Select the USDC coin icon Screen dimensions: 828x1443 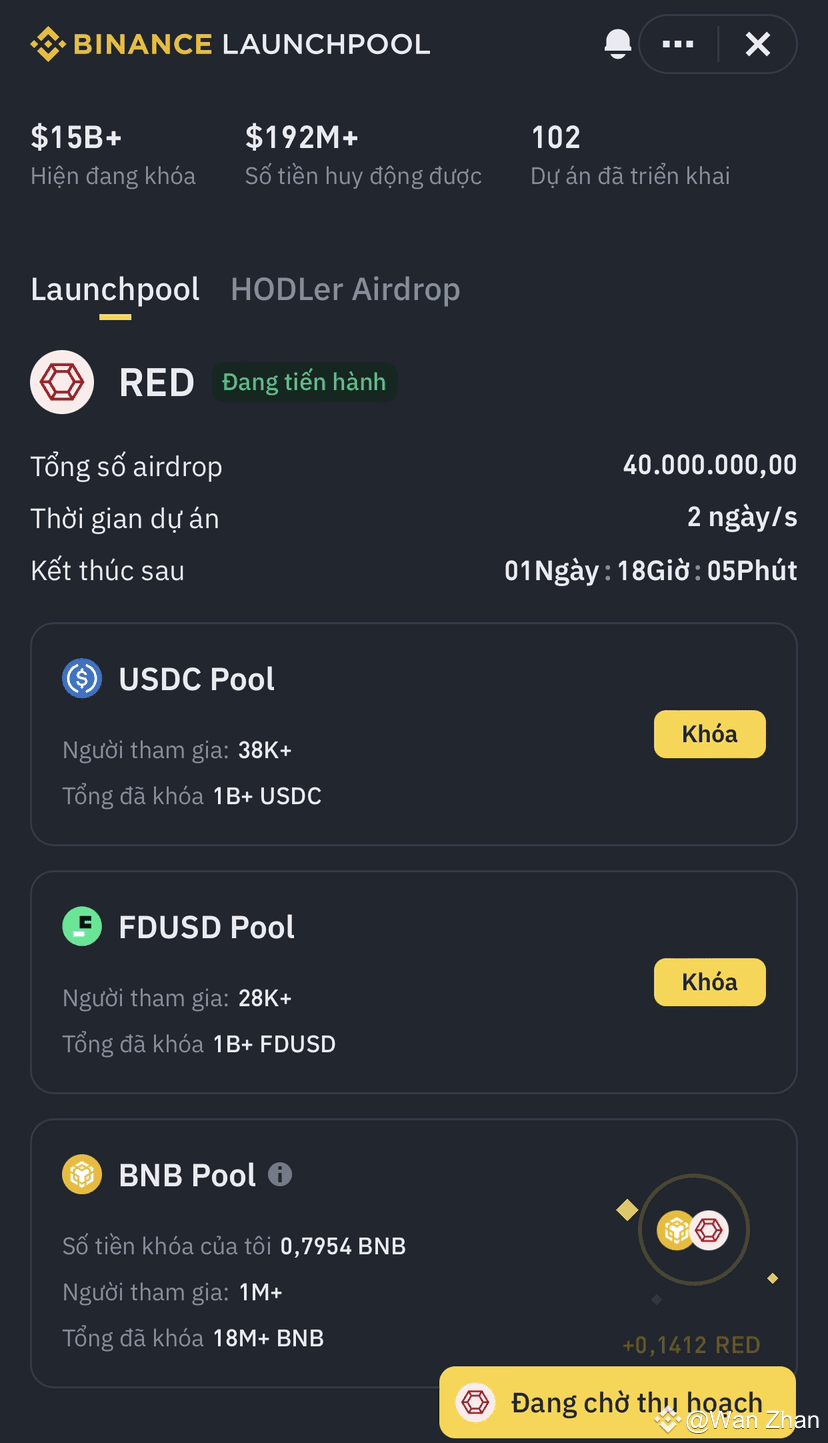(x=82, y=678)
